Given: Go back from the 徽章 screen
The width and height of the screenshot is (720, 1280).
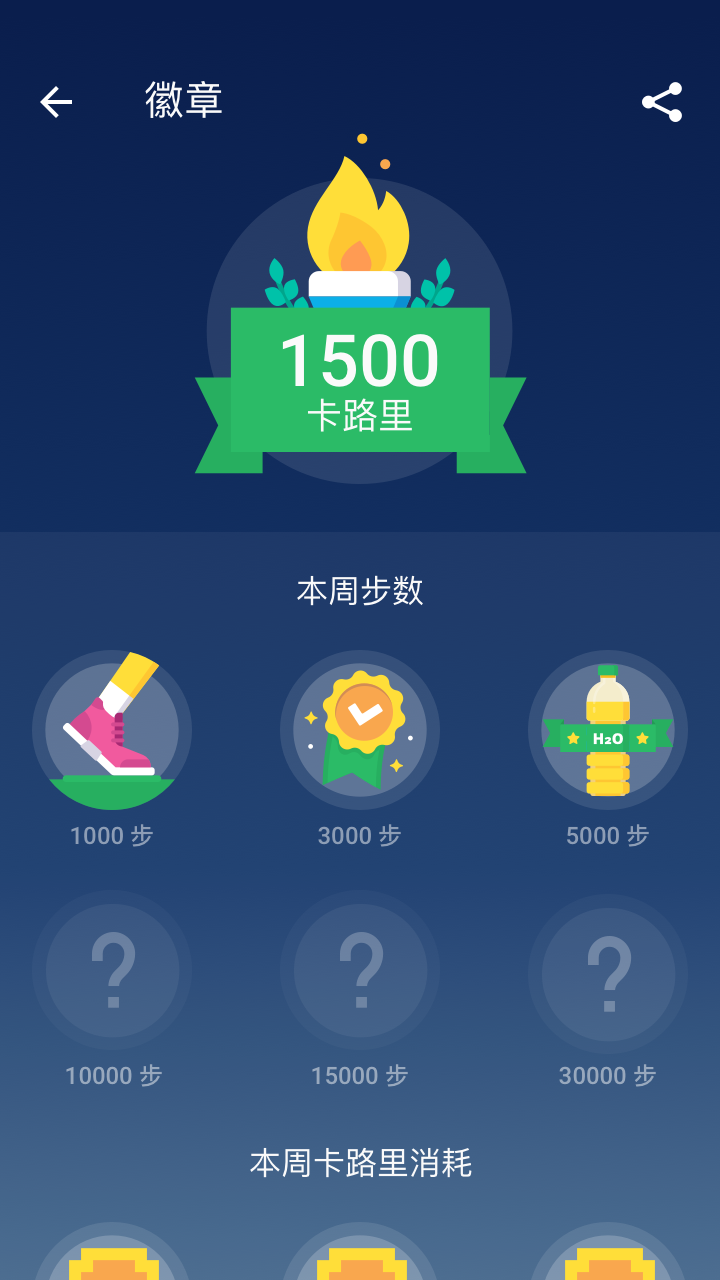Looking at the screenshot, I should coord(56,102).
